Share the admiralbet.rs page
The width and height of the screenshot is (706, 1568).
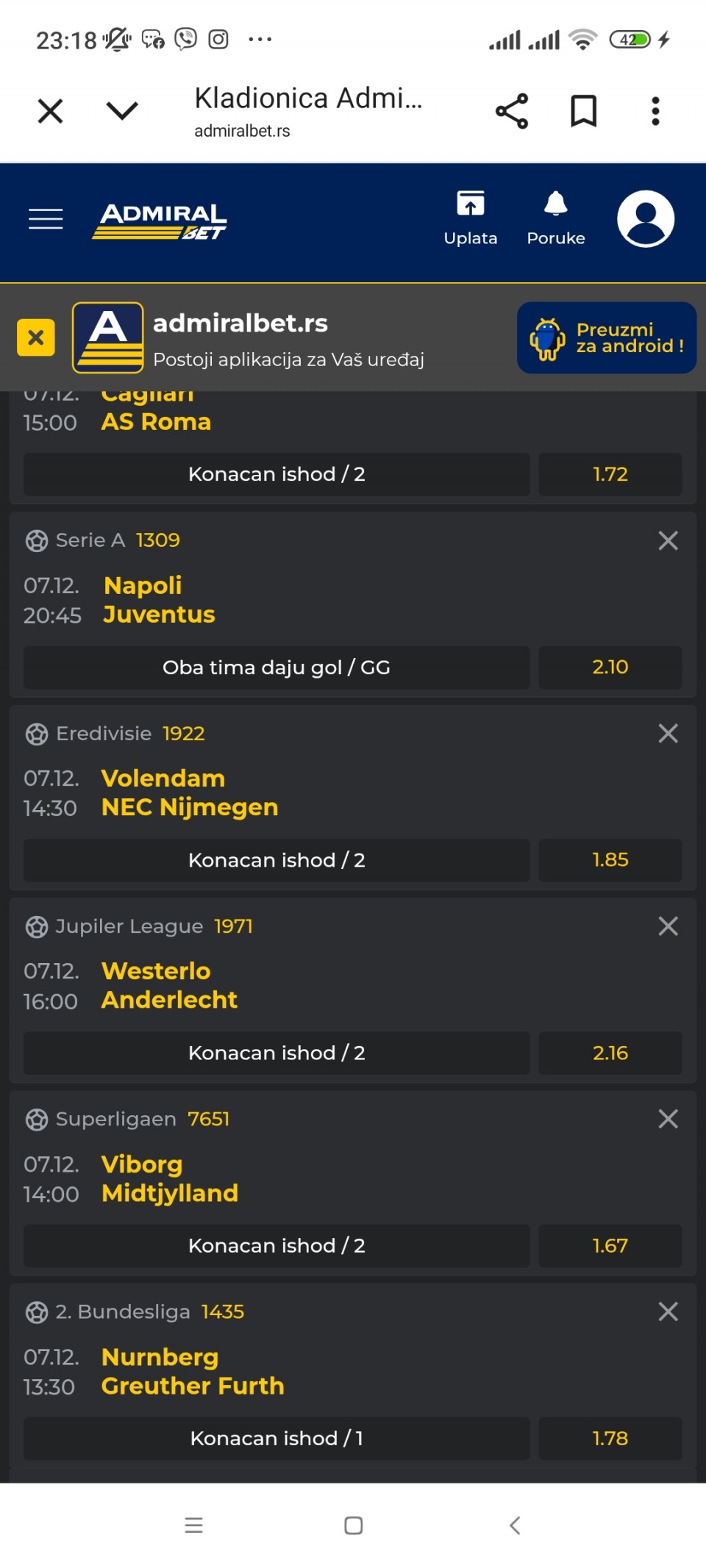point(512,111)
